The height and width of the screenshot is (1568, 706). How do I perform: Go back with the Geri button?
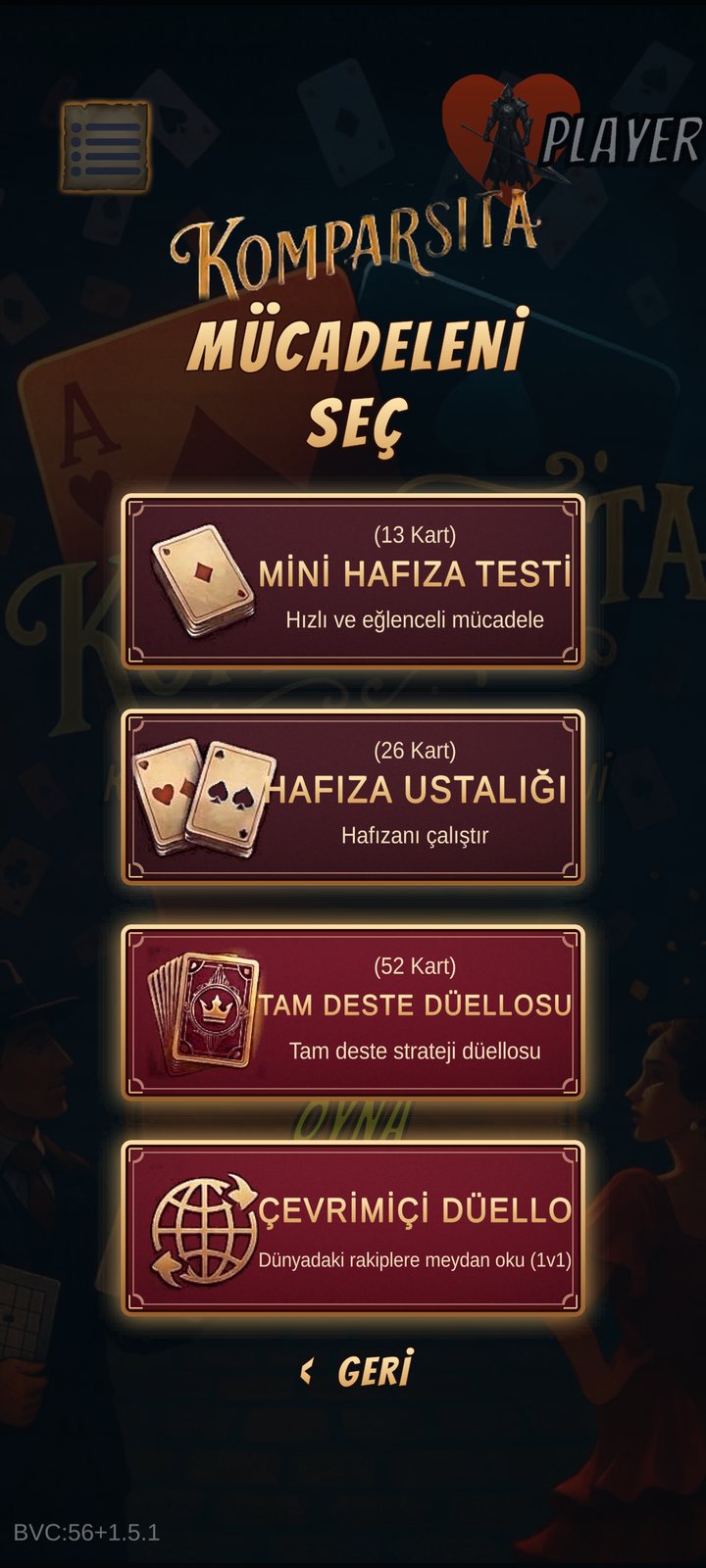pos(357,1370)
